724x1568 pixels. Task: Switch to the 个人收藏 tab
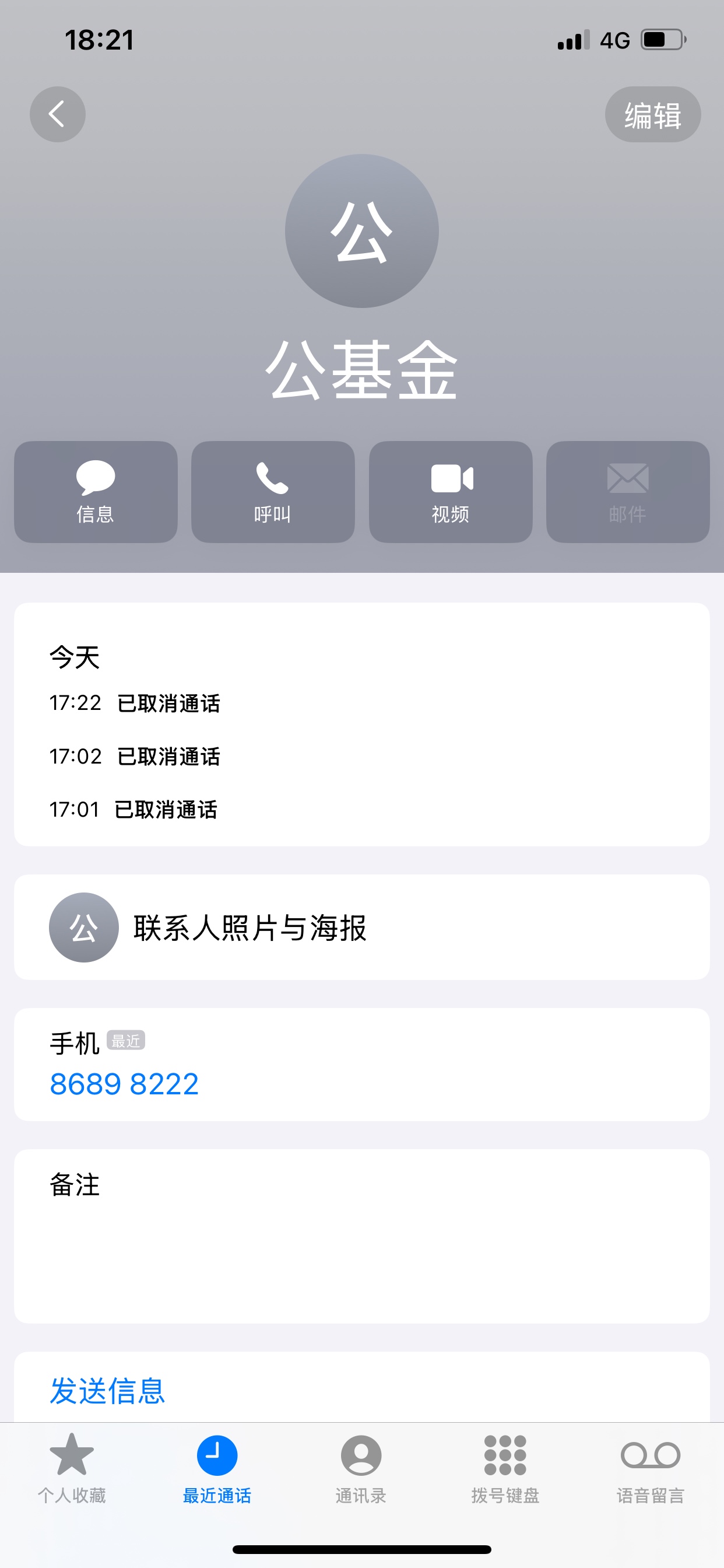[x=72, y=1468]
